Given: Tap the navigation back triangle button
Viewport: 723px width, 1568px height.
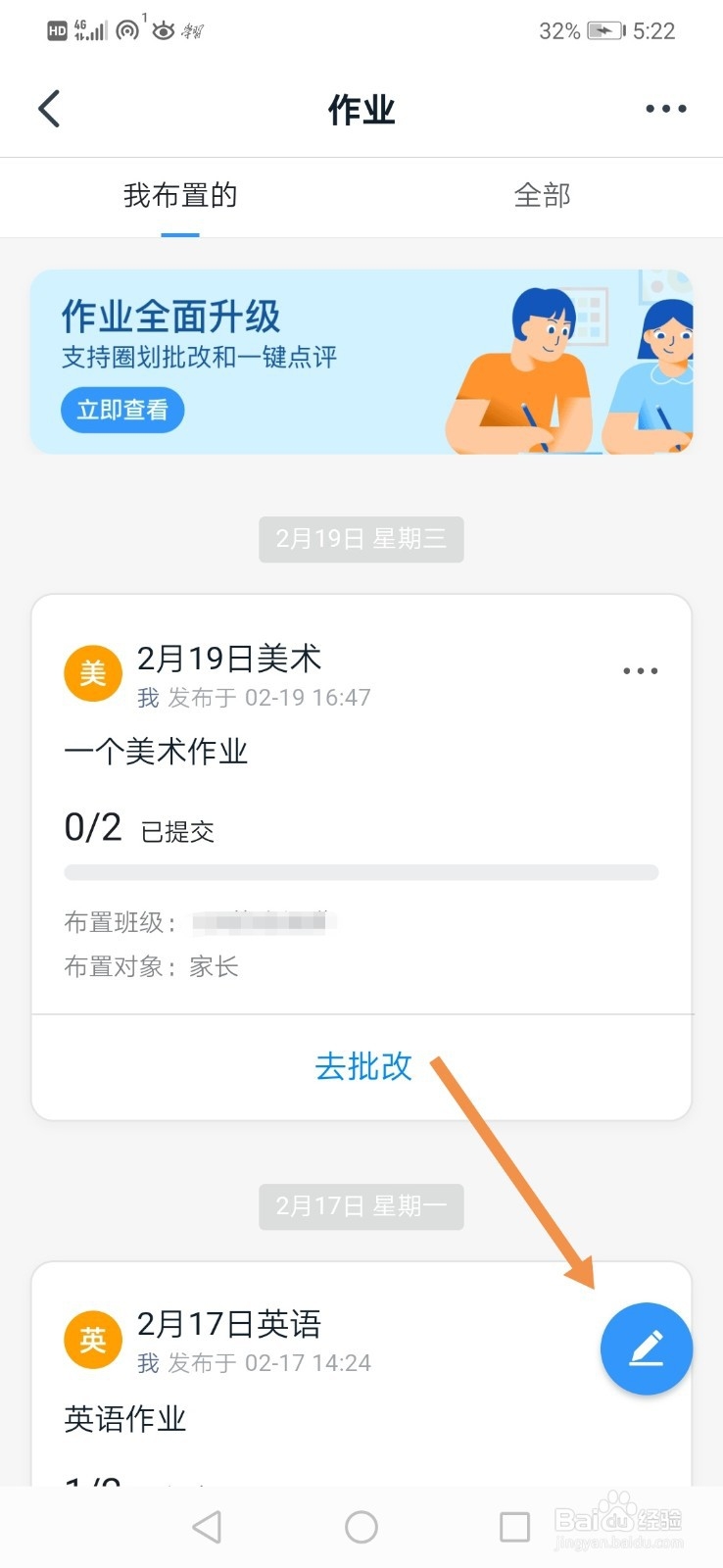Looking at the screenshot, I should click(207, 1526).
